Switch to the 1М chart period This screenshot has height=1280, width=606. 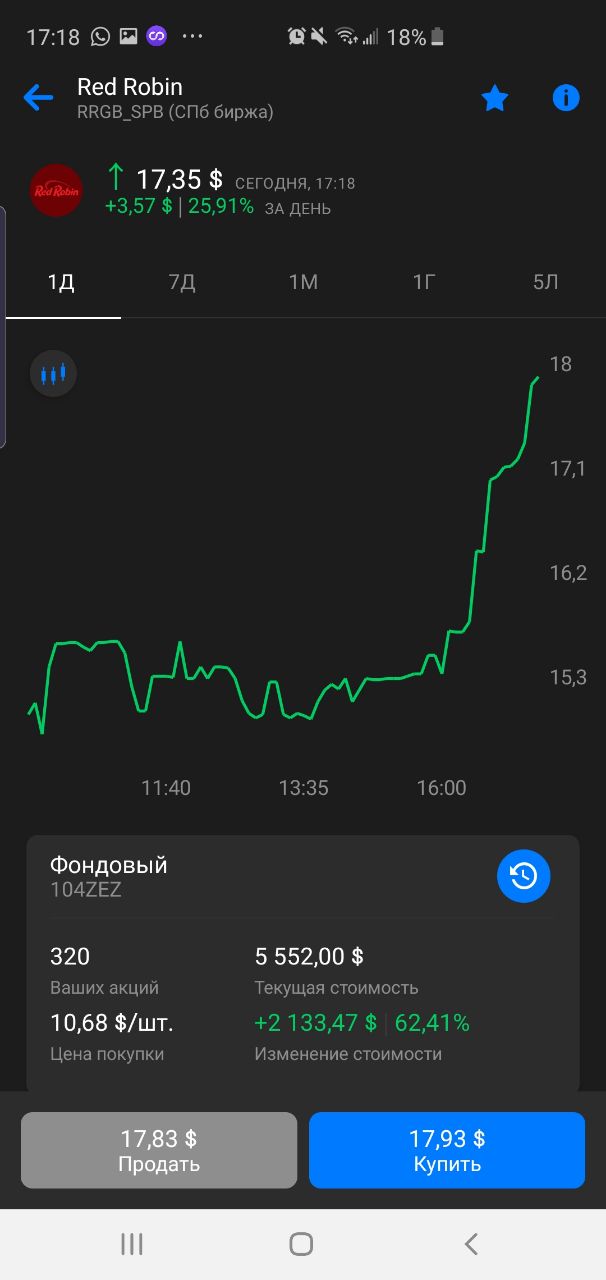pyautogui.click(x=303, y=282)
